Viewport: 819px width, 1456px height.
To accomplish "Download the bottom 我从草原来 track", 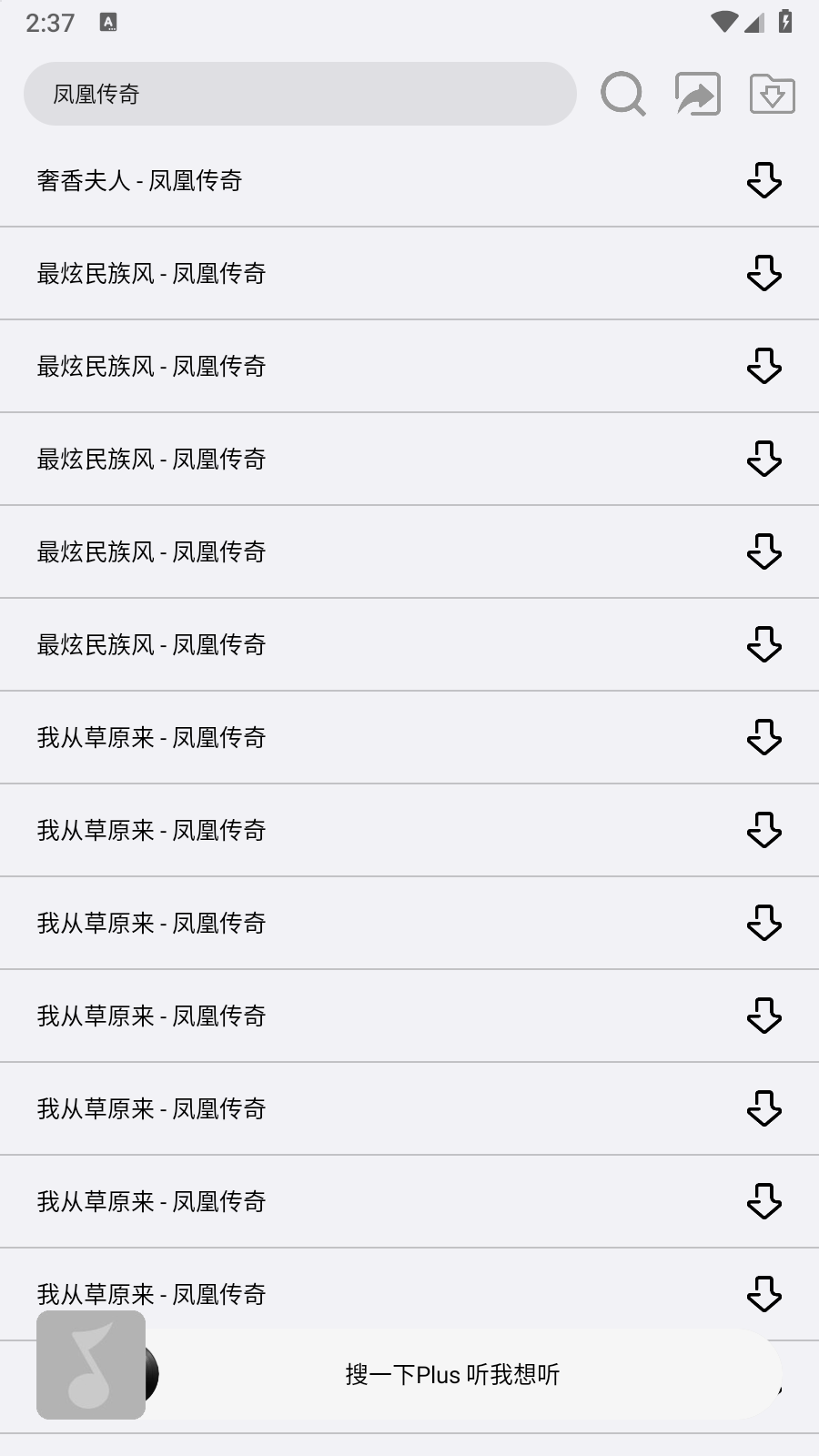I will click(x=765, y=1294).
